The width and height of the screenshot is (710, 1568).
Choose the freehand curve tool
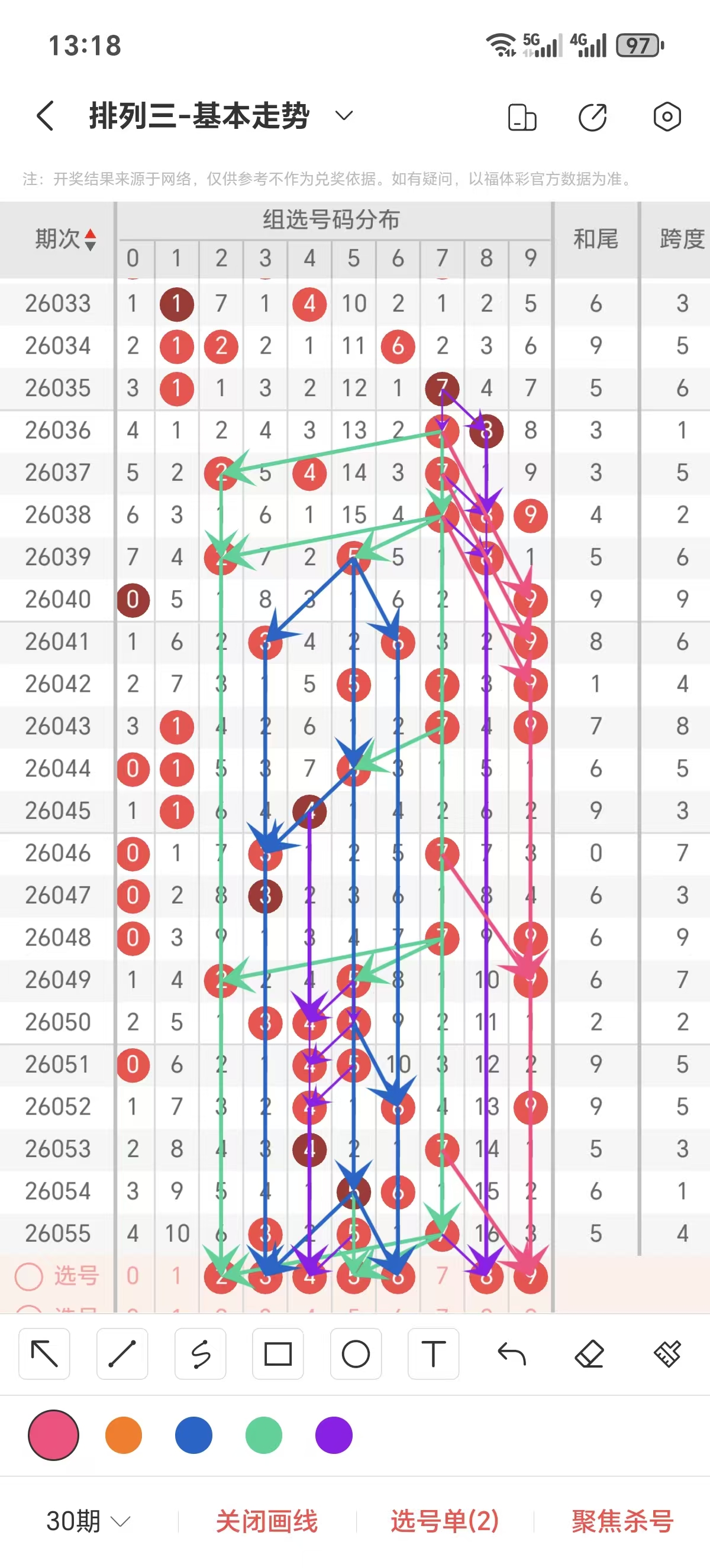point(201,1355)
